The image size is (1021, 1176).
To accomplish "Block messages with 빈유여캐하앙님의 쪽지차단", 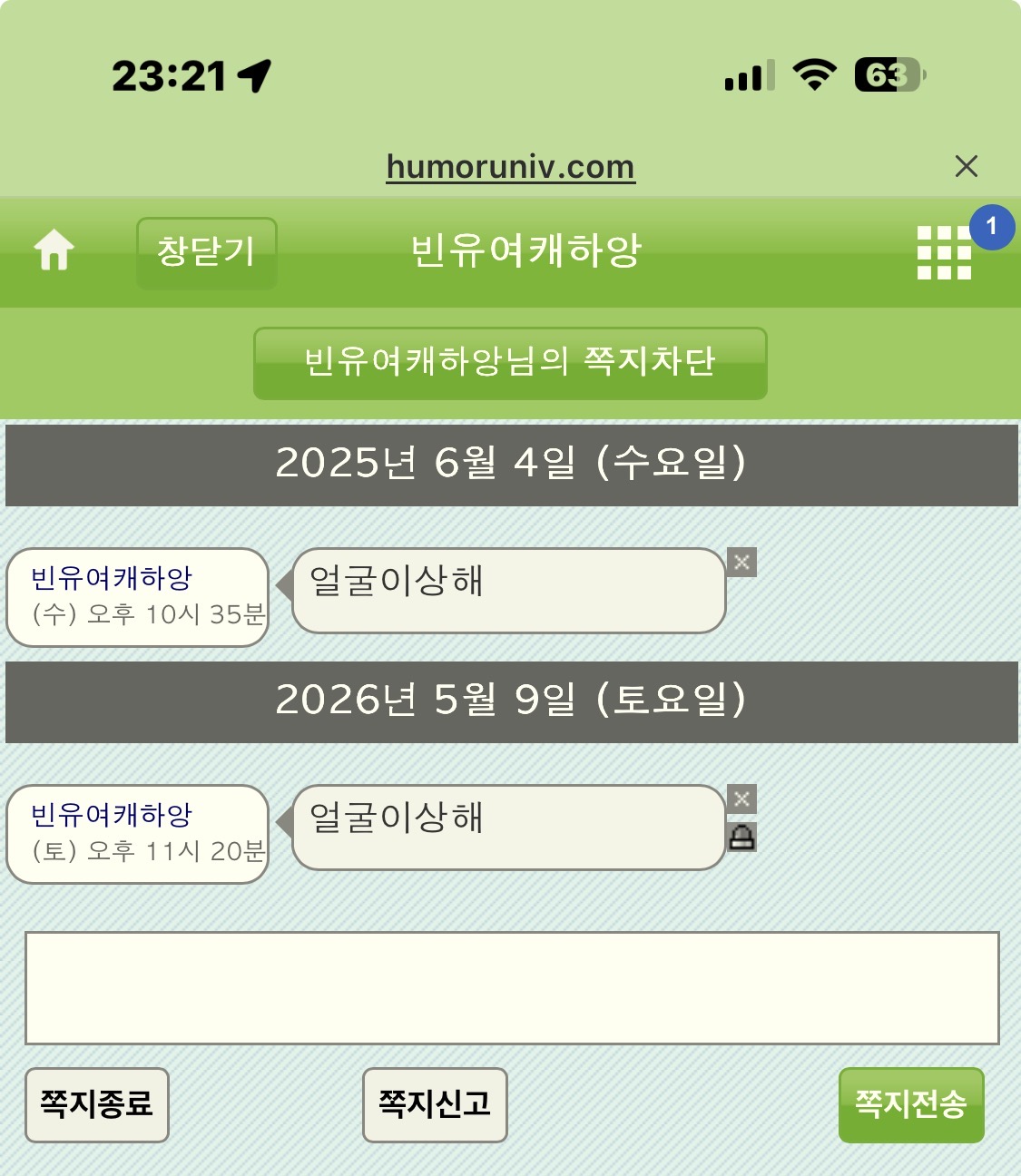I will (510, 363).
